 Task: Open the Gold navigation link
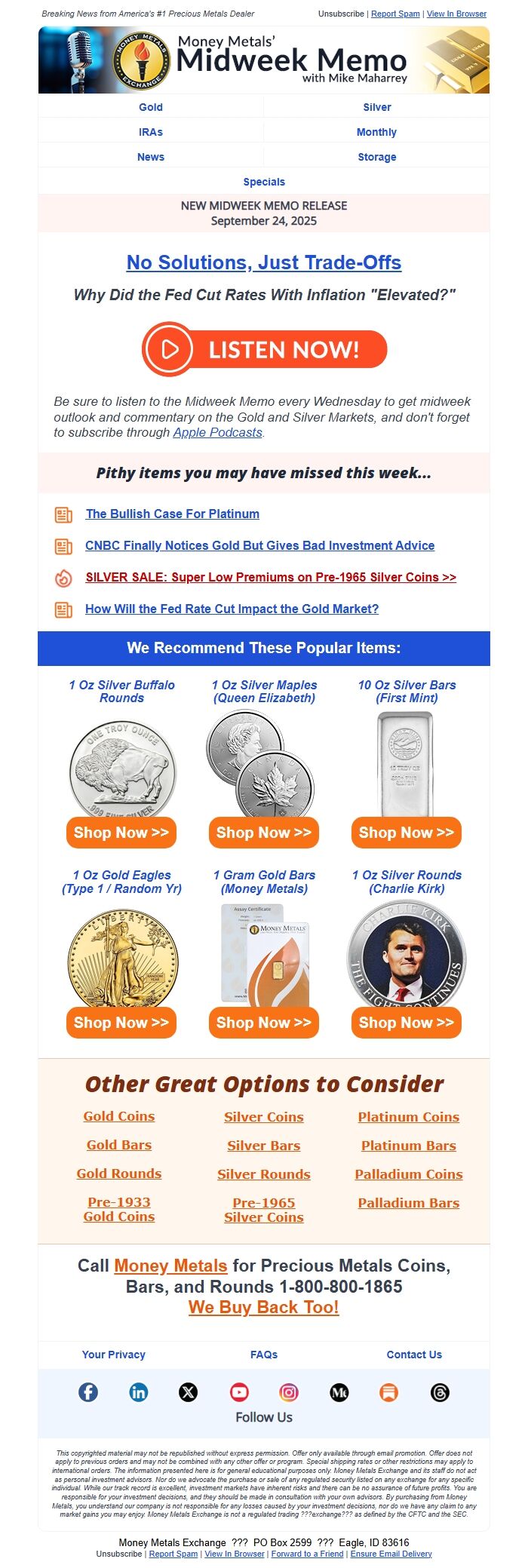pyautogui.click(x=151, y=107)
